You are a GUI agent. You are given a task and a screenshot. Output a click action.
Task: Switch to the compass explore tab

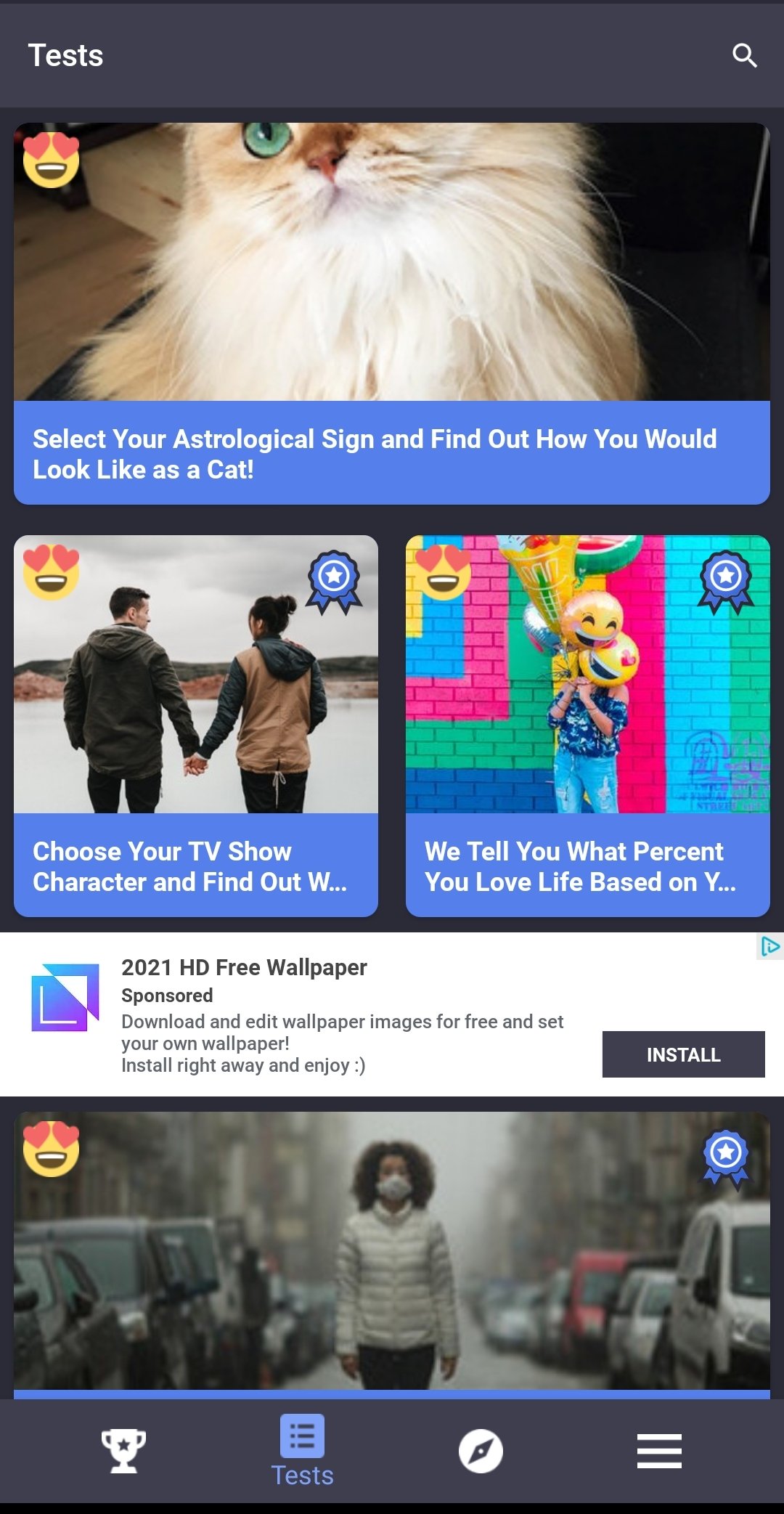pyautogui.click(x=481, y=1451)
